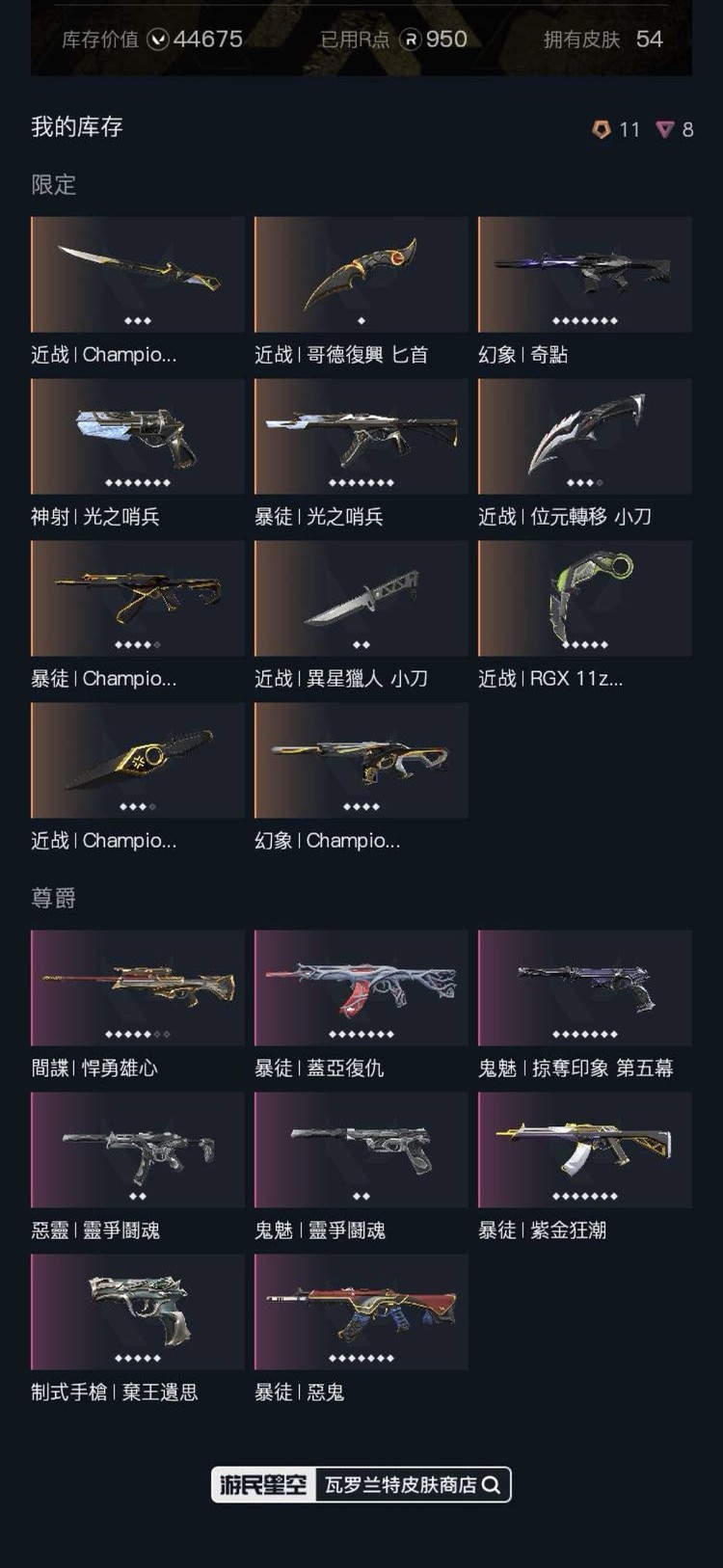
Task: Select the 制式手槍|棄王遺思 pistol skin
Action: coord(137,1311)
